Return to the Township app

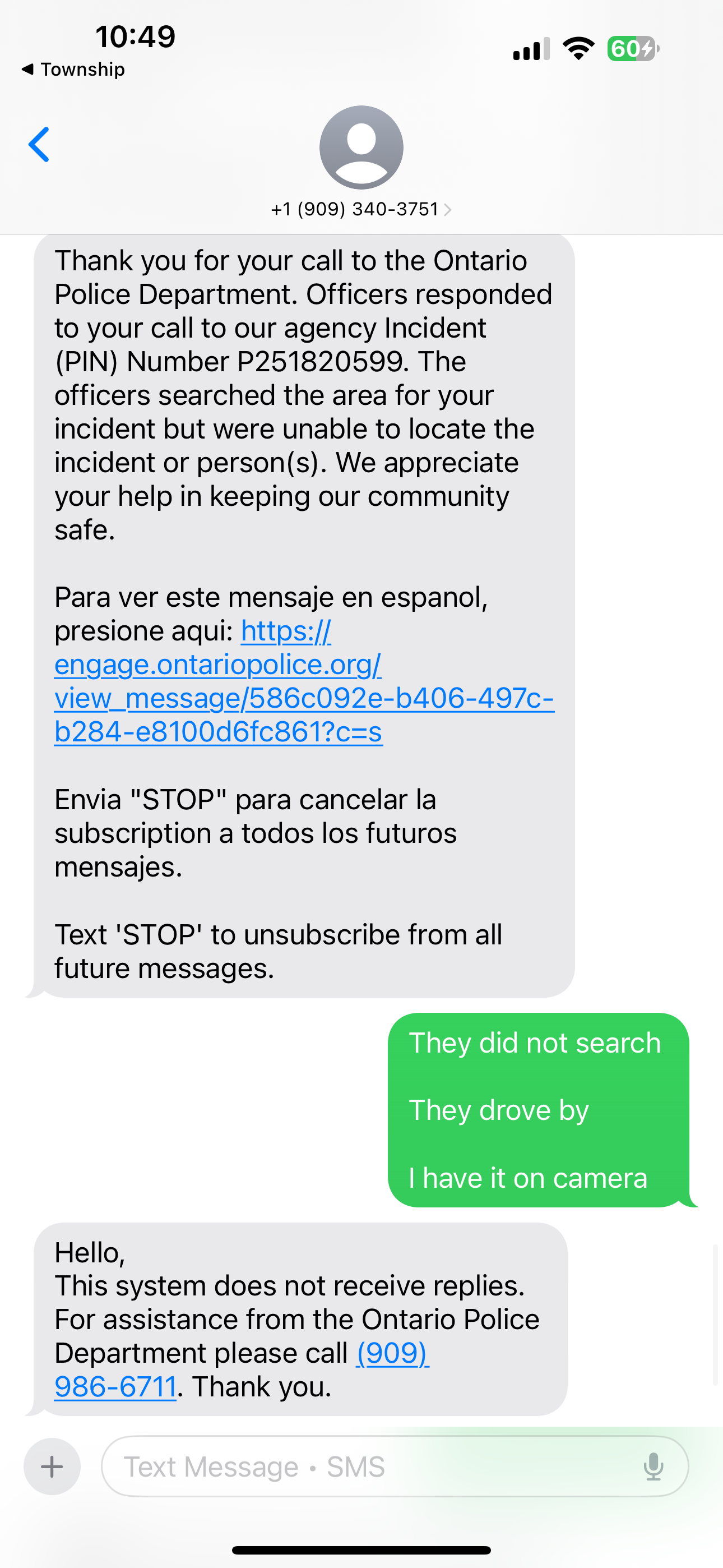point(73,70)
